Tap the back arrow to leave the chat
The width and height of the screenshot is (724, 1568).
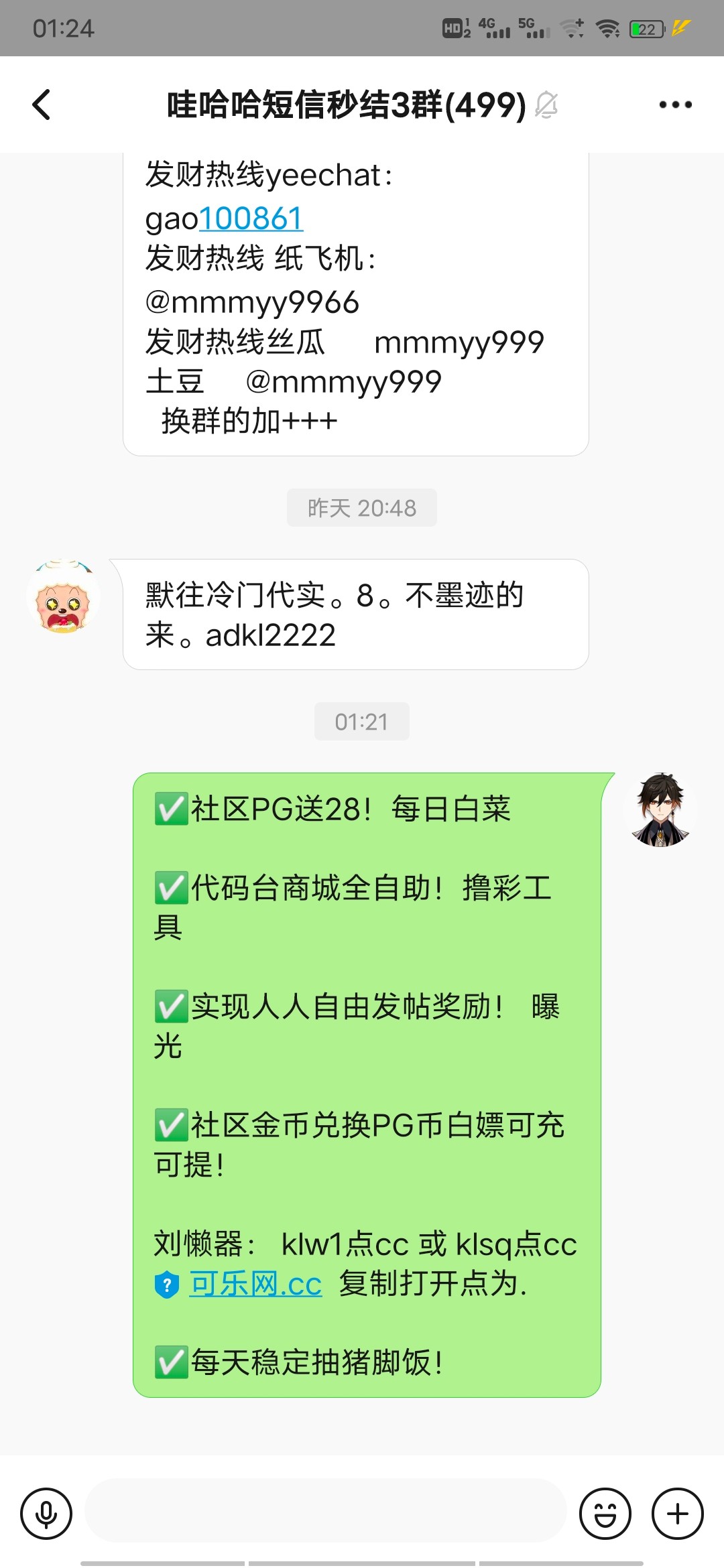(x=39, y=104)
